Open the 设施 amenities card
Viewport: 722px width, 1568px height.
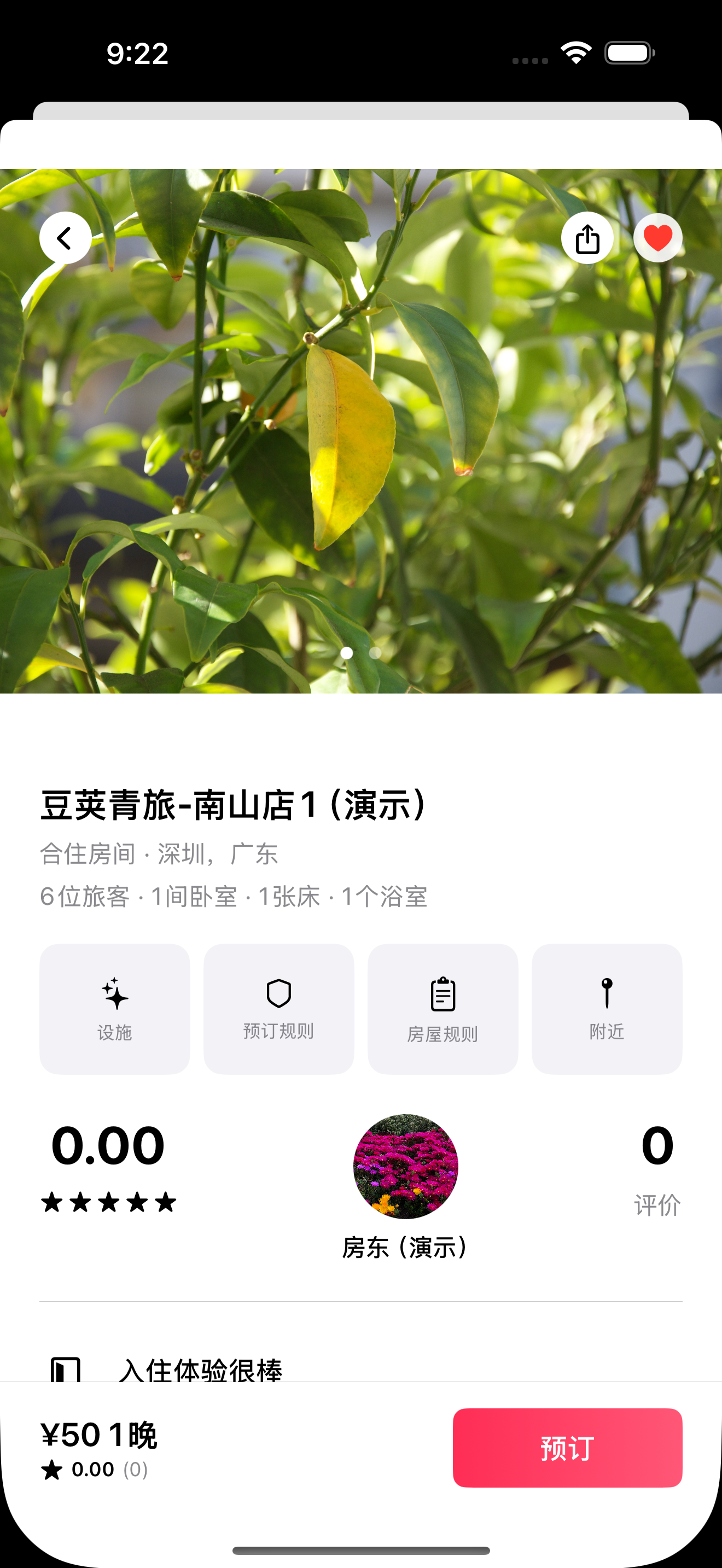coord(114,1009)
